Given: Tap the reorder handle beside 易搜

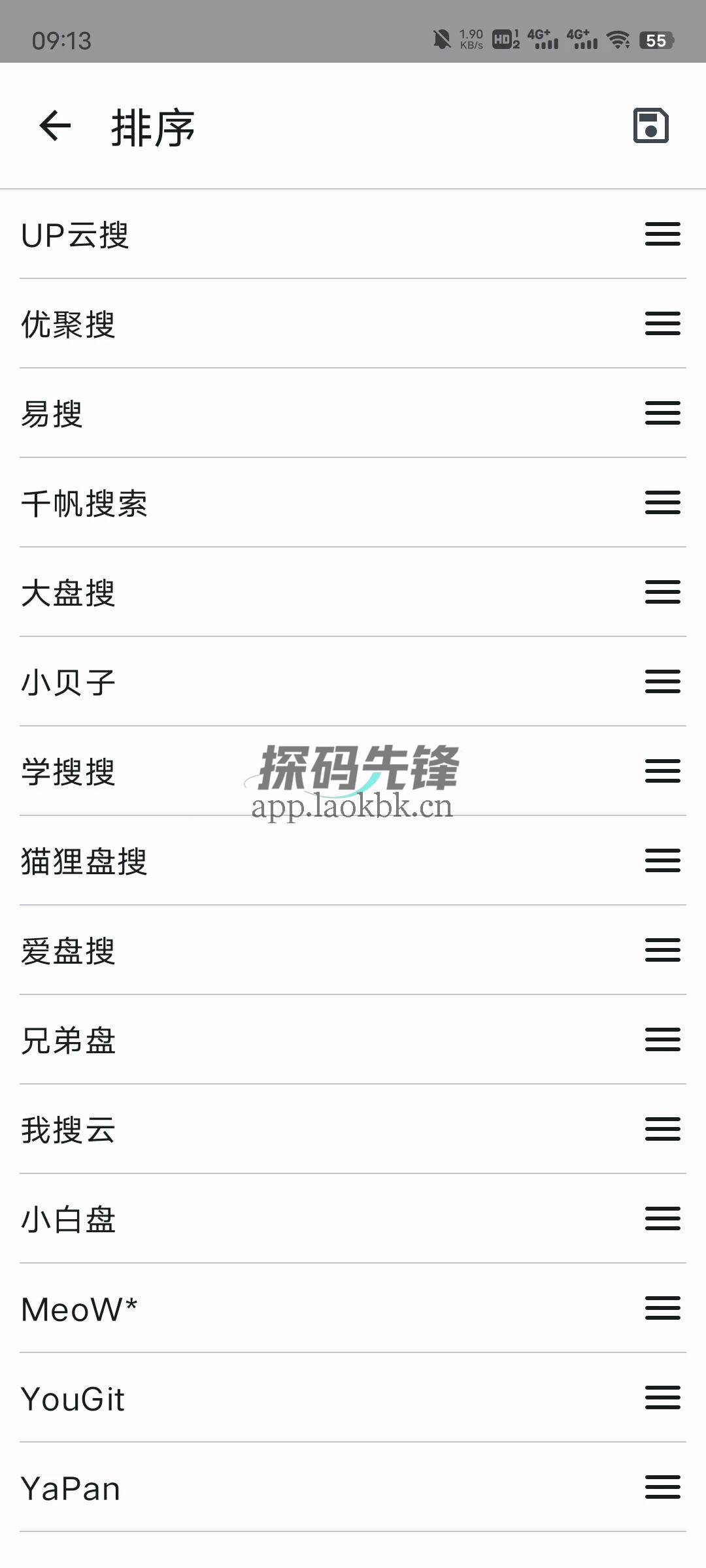Looking at the screenshot, I should pos(662,413).
